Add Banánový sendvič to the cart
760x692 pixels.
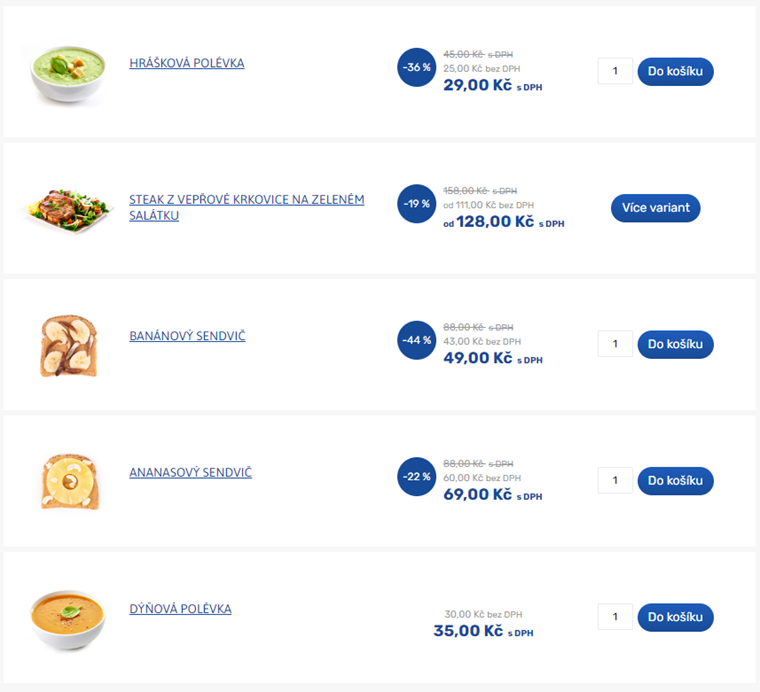click(x=675, y=345)
